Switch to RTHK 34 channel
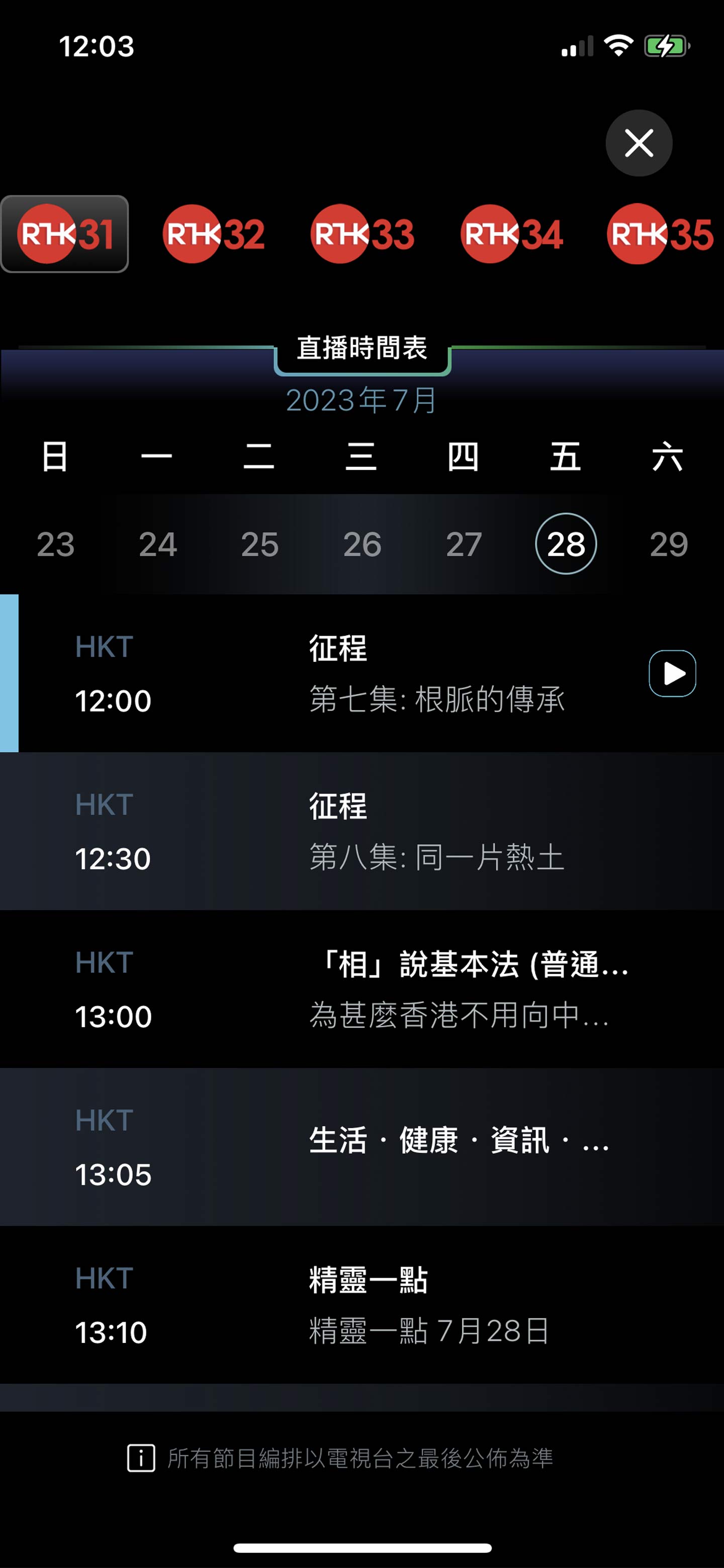The image size is (724, 1568). (511, 234)
